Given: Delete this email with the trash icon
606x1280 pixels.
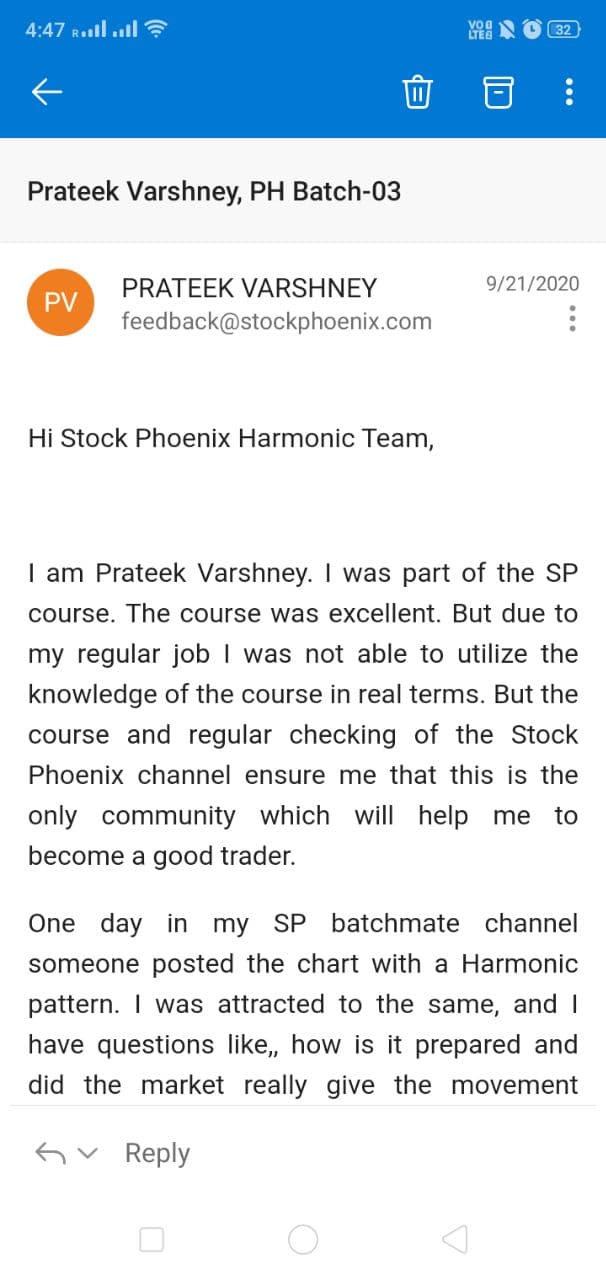Looking at the screenshot, I should (x=417, y=92).
